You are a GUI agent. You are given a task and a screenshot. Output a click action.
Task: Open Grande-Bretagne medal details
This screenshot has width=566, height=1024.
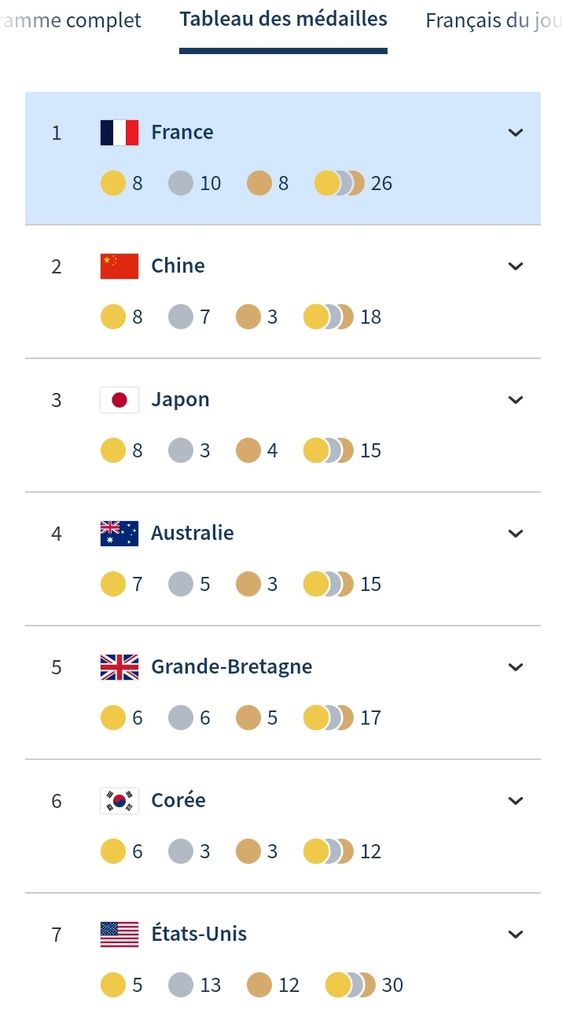point(516,667)
